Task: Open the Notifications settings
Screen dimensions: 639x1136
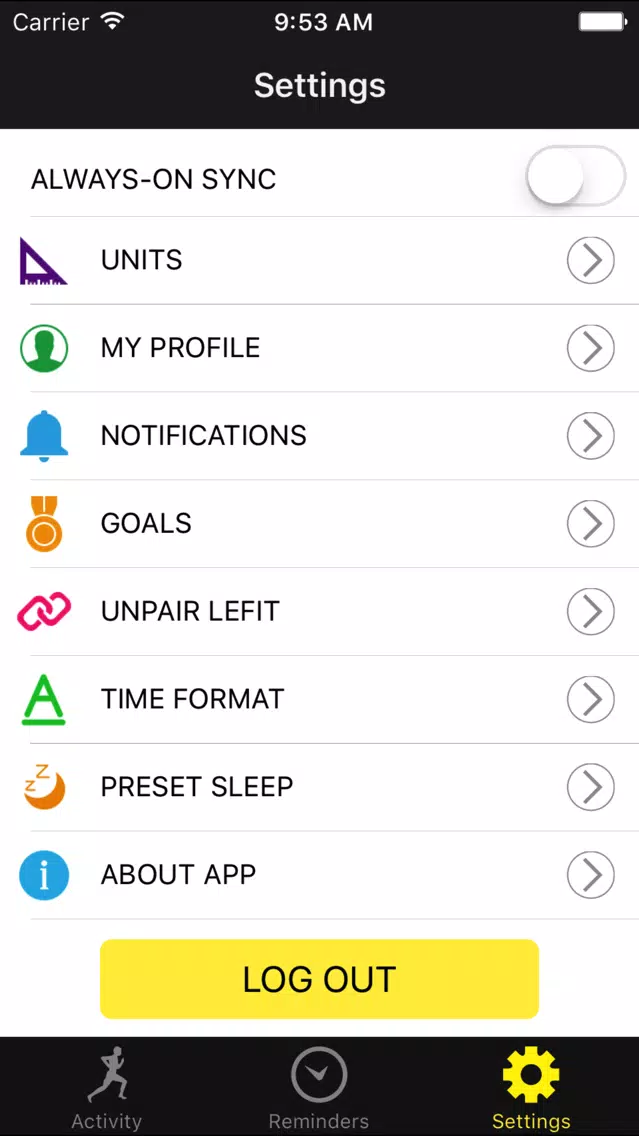Action: [320, 436]
